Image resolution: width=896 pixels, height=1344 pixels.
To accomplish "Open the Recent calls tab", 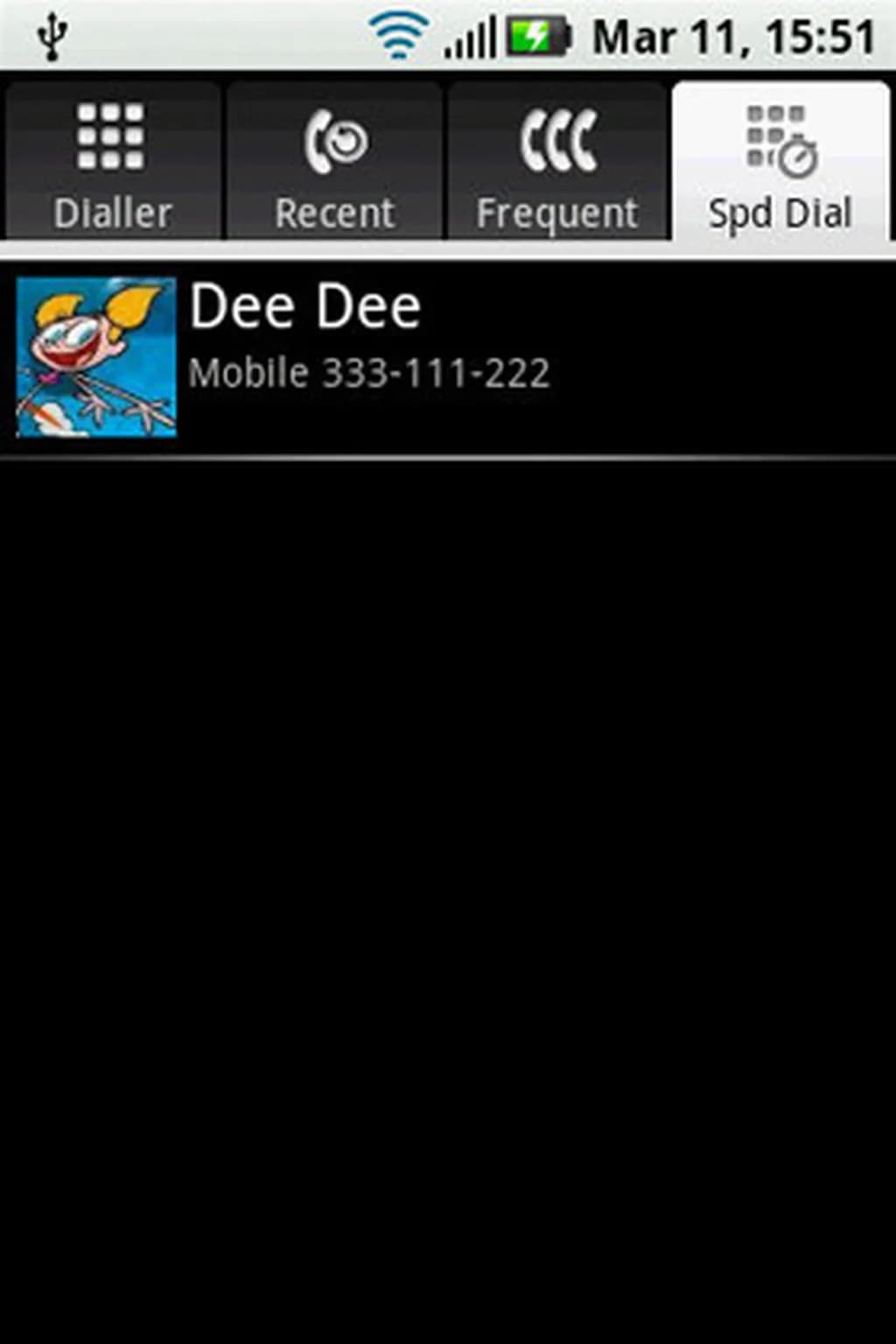I will click(334, 164).
